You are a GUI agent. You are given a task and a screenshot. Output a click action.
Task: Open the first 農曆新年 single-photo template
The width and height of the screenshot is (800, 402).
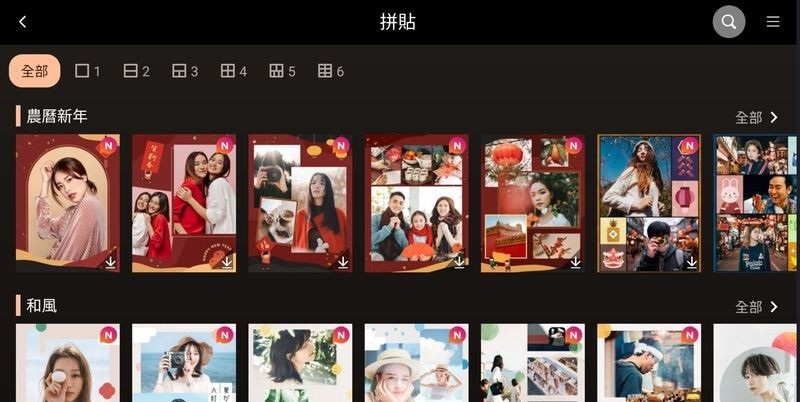67,203
